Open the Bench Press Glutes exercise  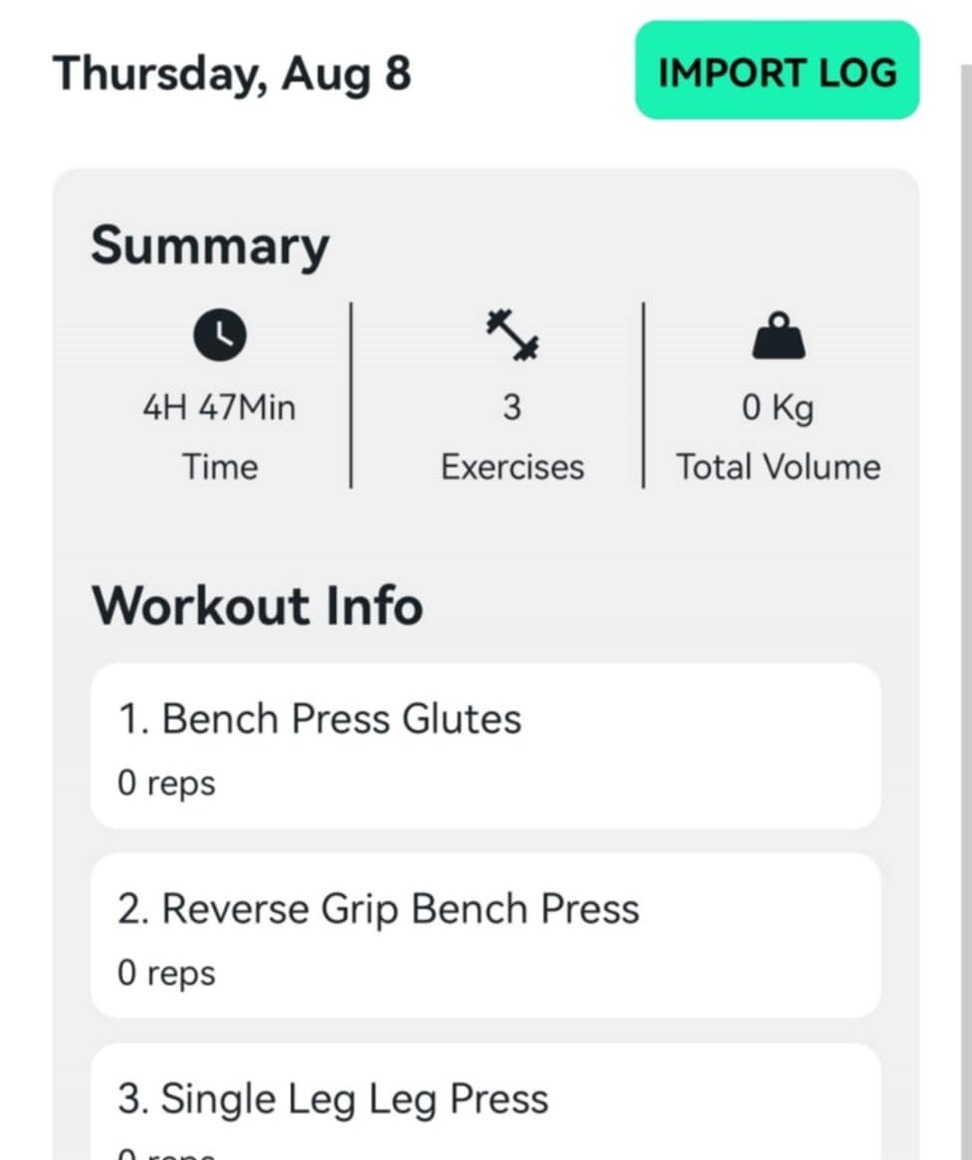click(485, 745)
